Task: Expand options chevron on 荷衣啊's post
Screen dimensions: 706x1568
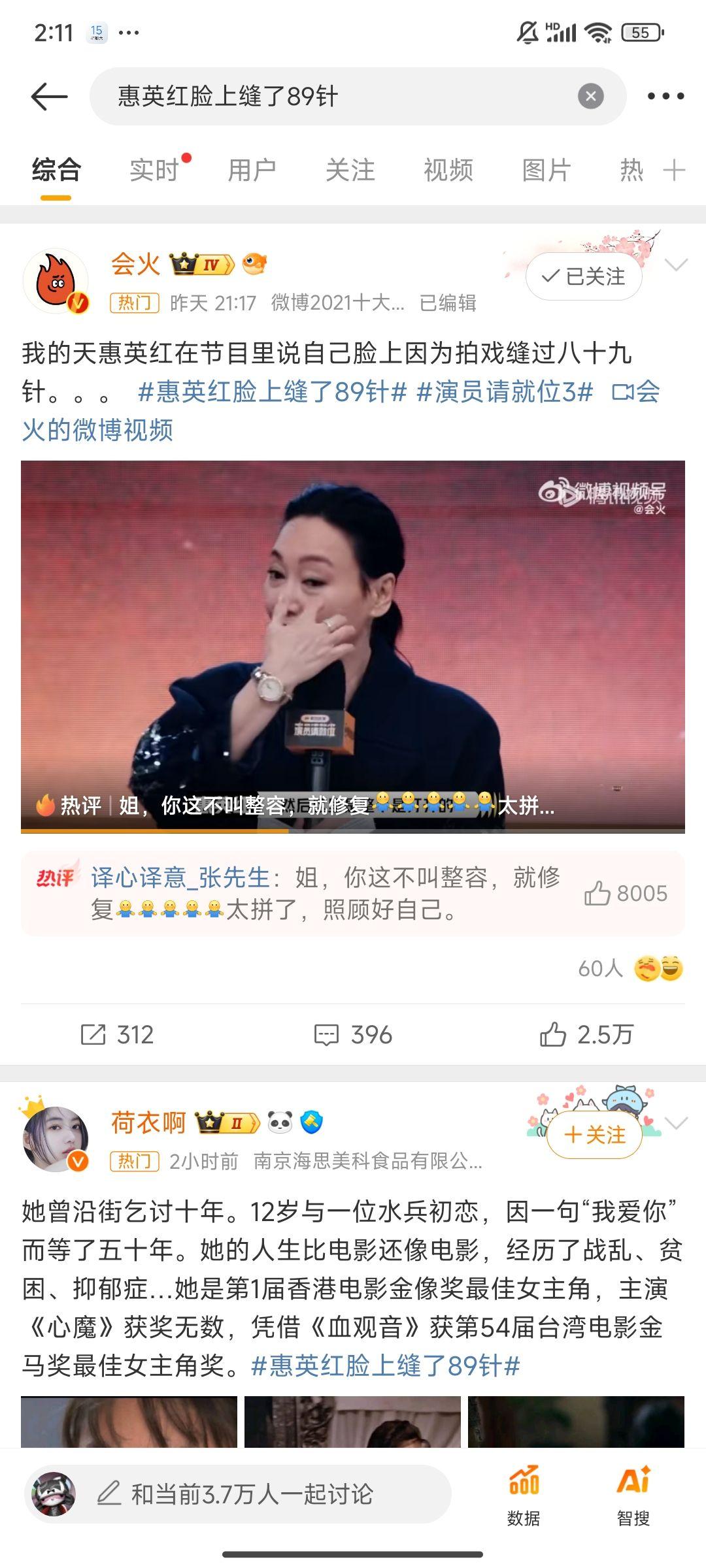Action: pyautogui.click(x=675, y=1123)
